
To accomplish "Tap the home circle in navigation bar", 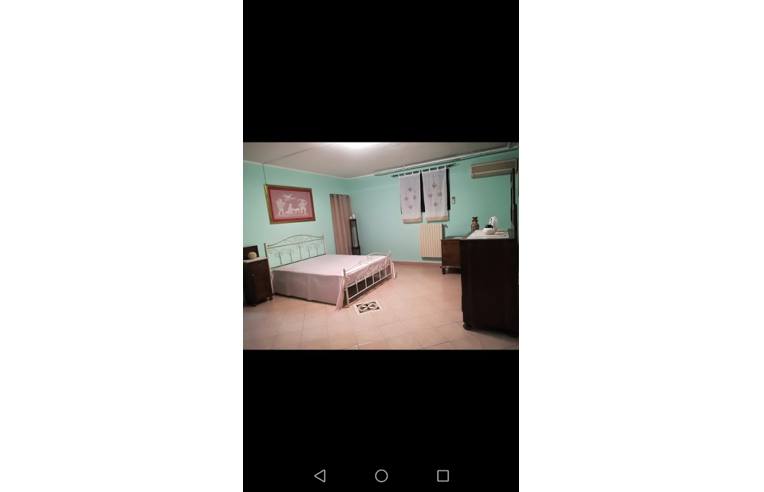I will click(381, 476).
